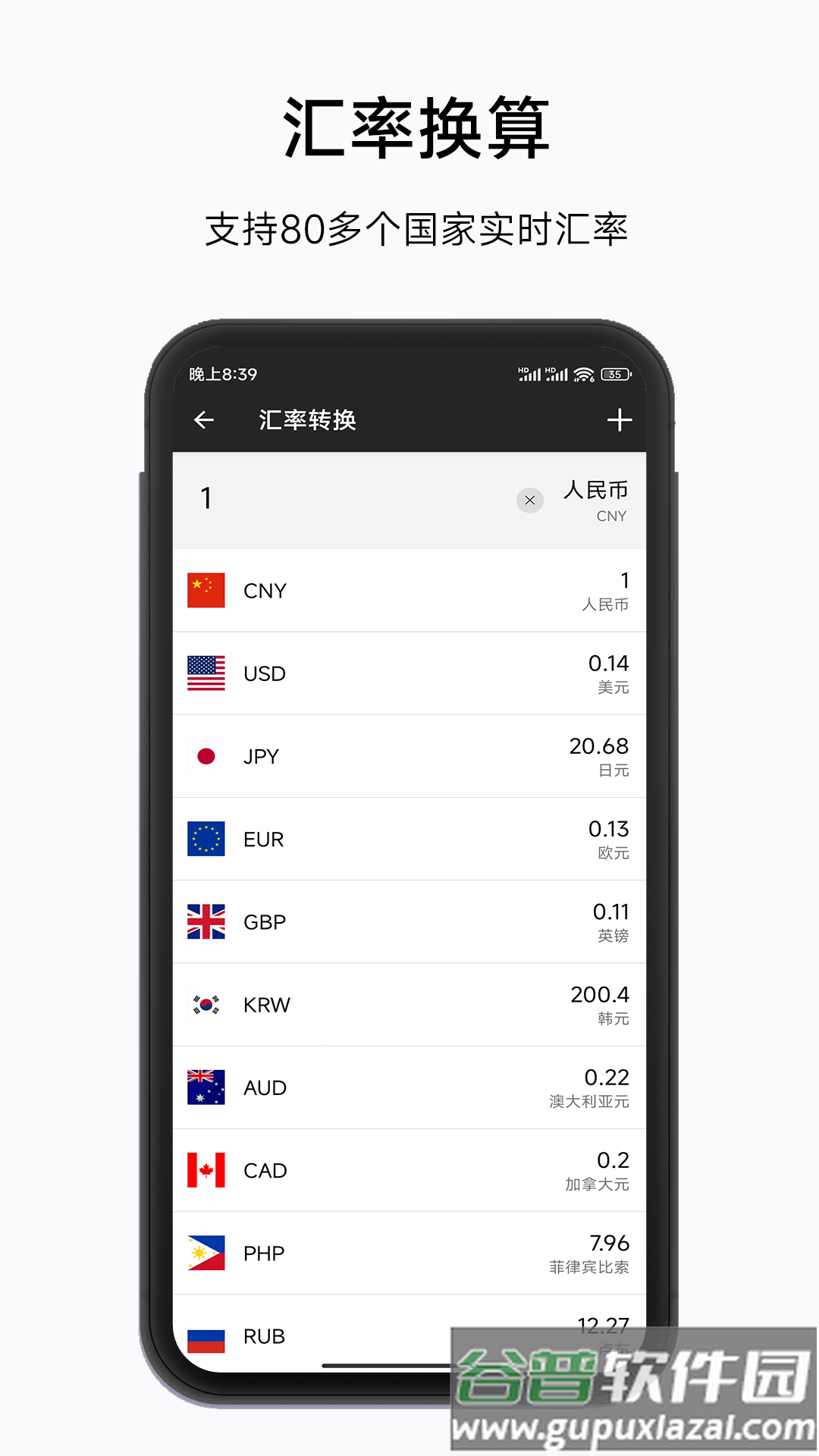Tap the × icon to clear the amount
The image size is (819, 1456).
tap(529, 500)
